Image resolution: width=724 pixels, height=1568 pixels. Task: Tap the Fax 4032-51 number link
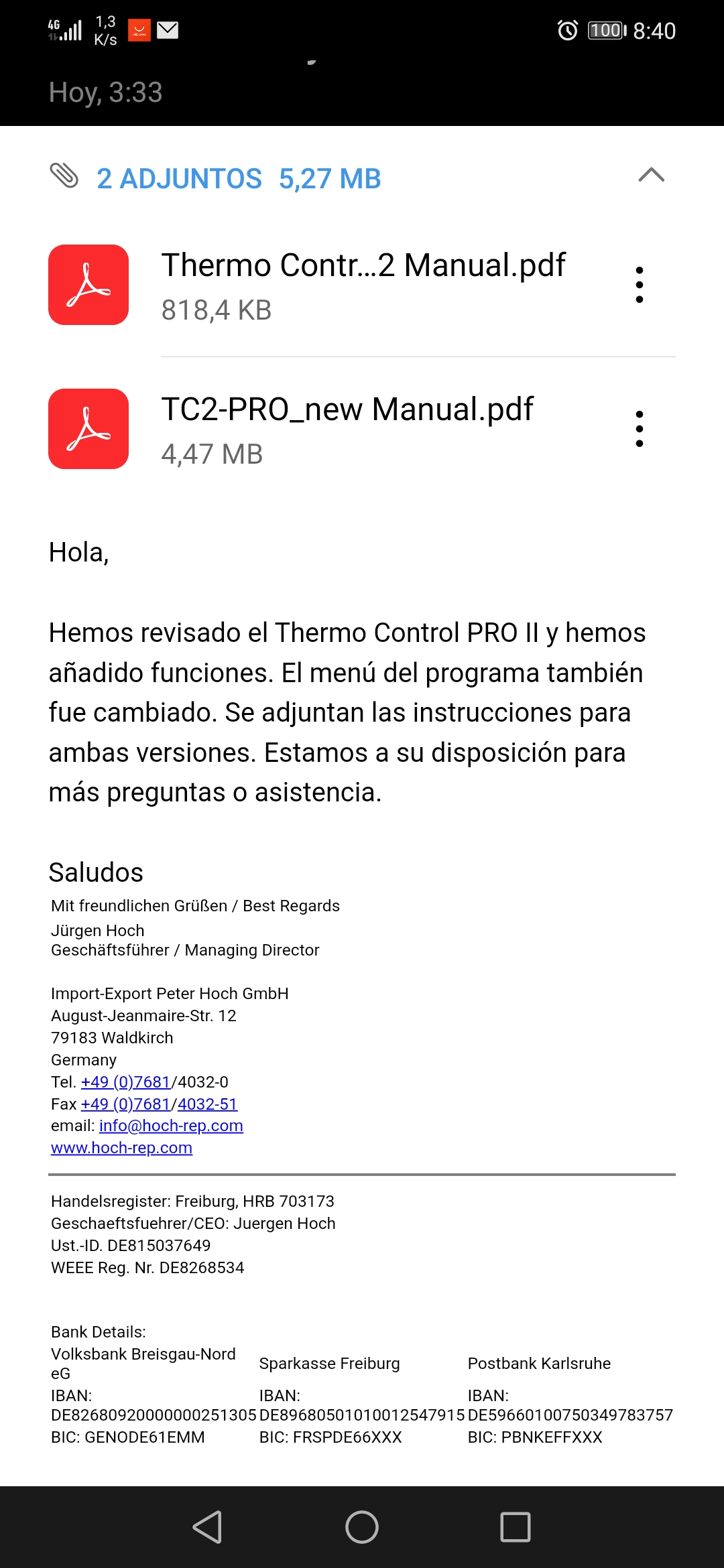coord(207,1104)
